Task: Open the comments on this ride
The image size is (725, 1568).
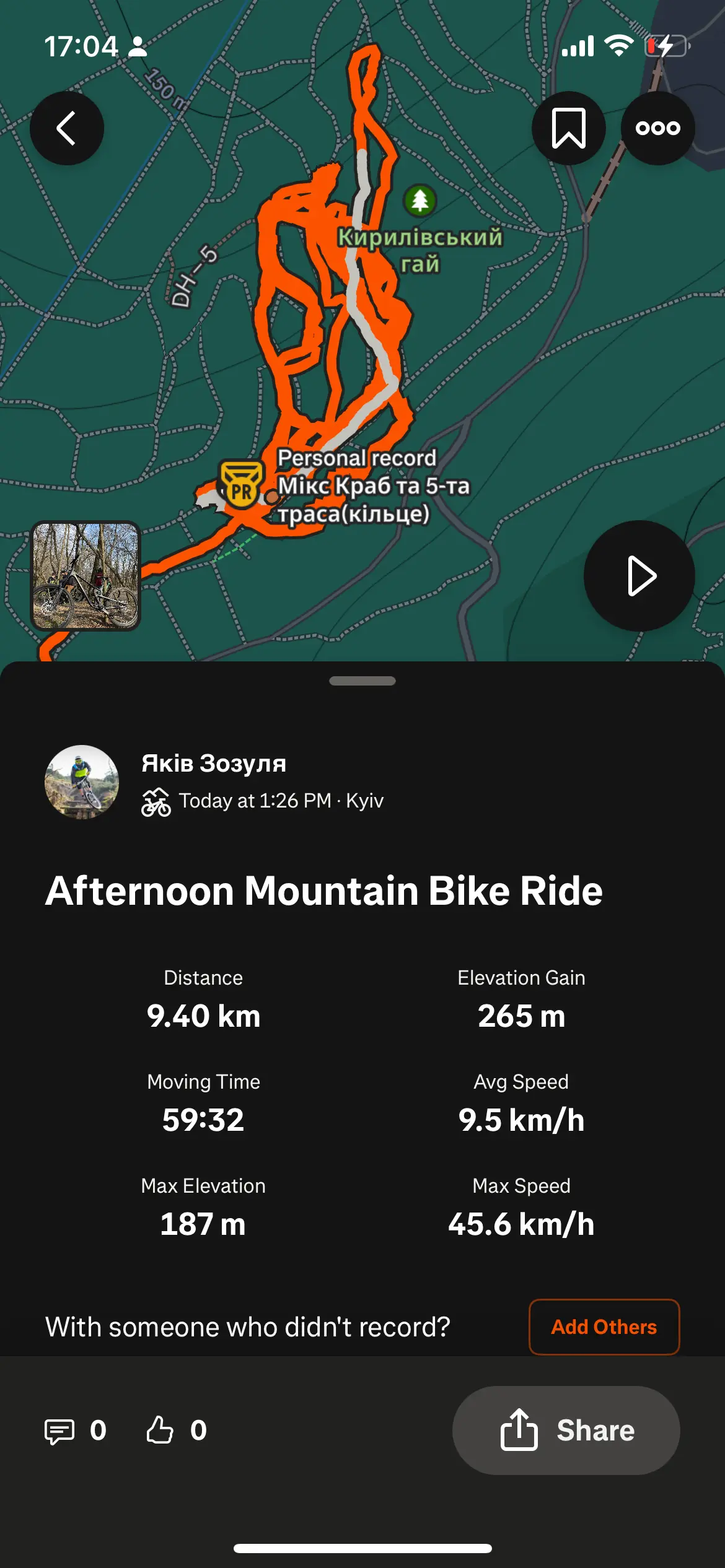Action: 60,1431
